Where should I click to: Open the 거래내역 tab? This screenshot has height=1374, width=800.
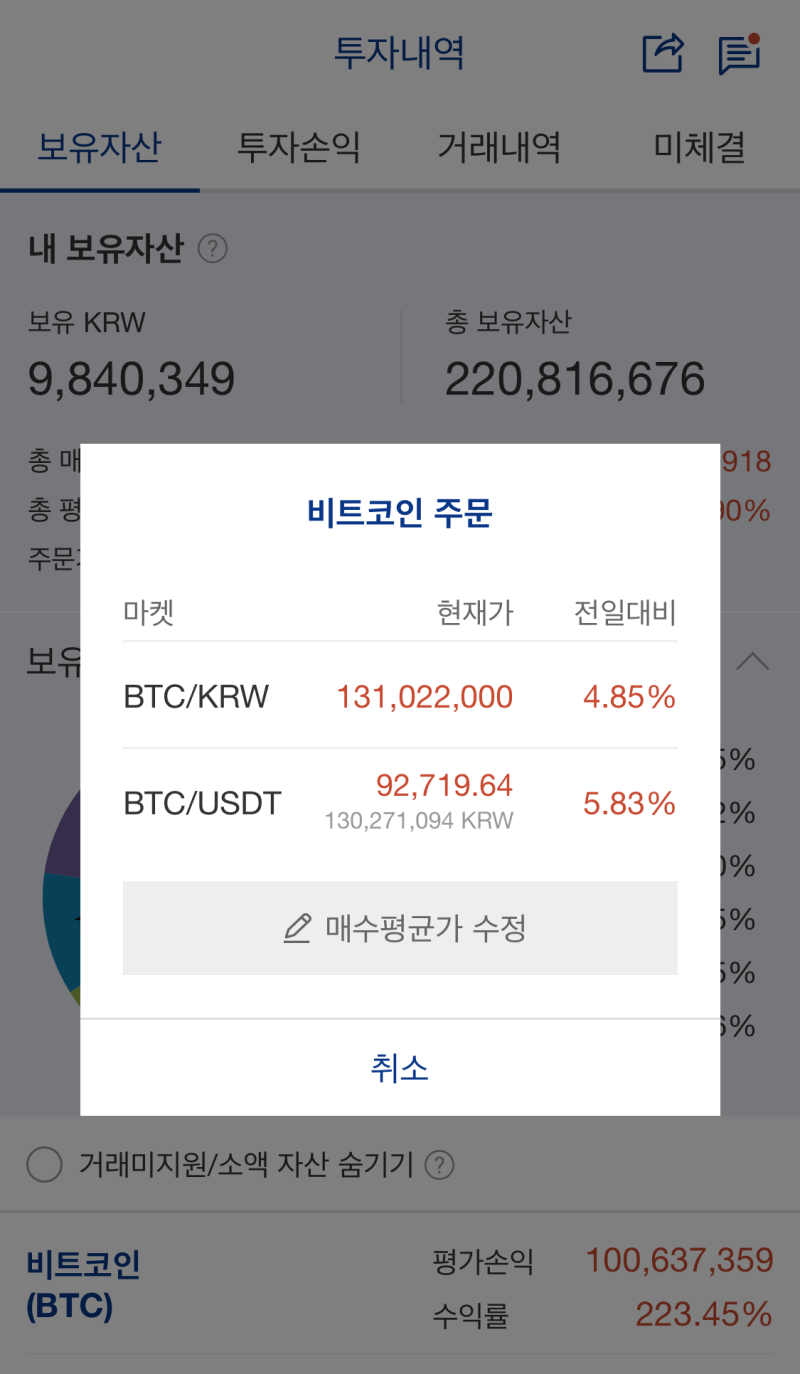coord(498,147)
